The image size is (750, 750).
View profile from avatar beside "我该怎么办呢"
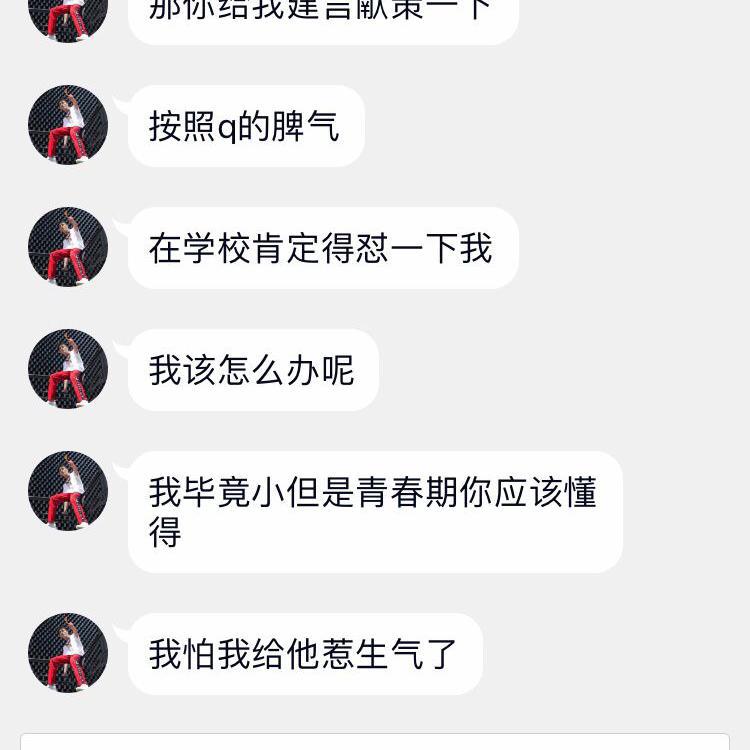tap(68, 369)
